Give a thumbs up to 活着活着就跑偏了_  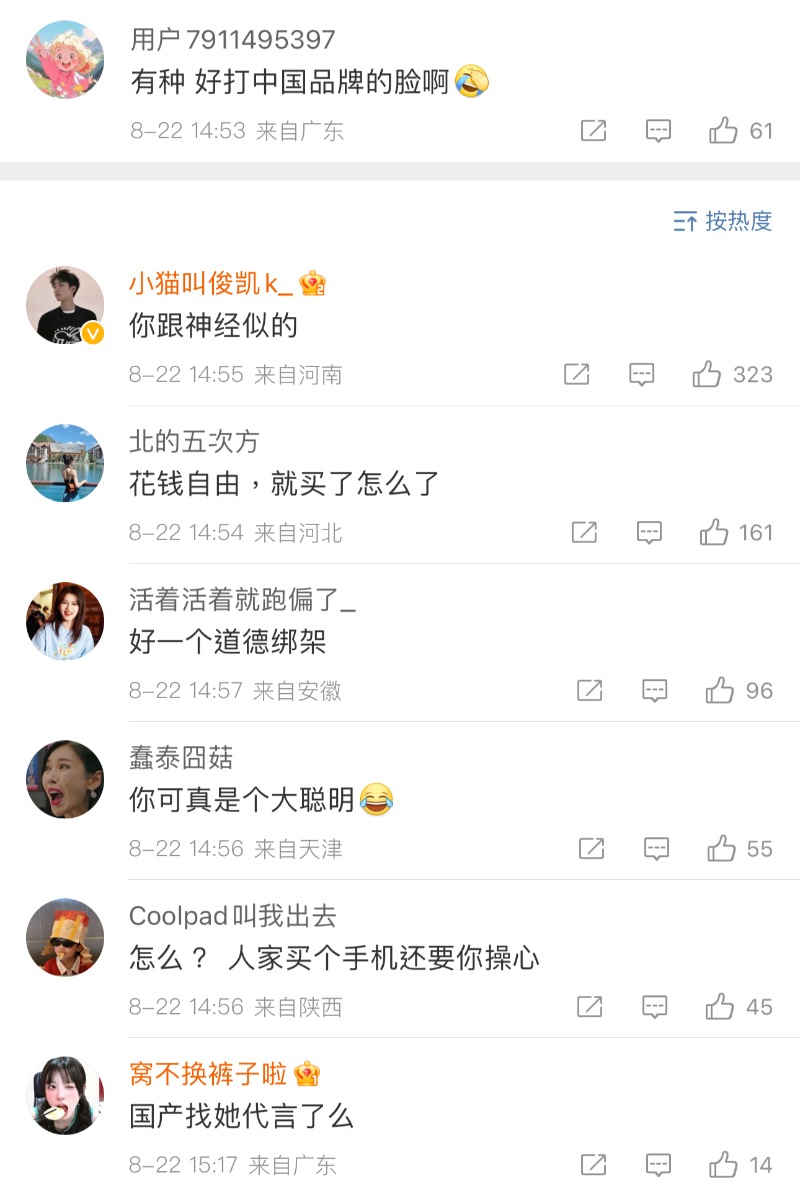point(720,691)
